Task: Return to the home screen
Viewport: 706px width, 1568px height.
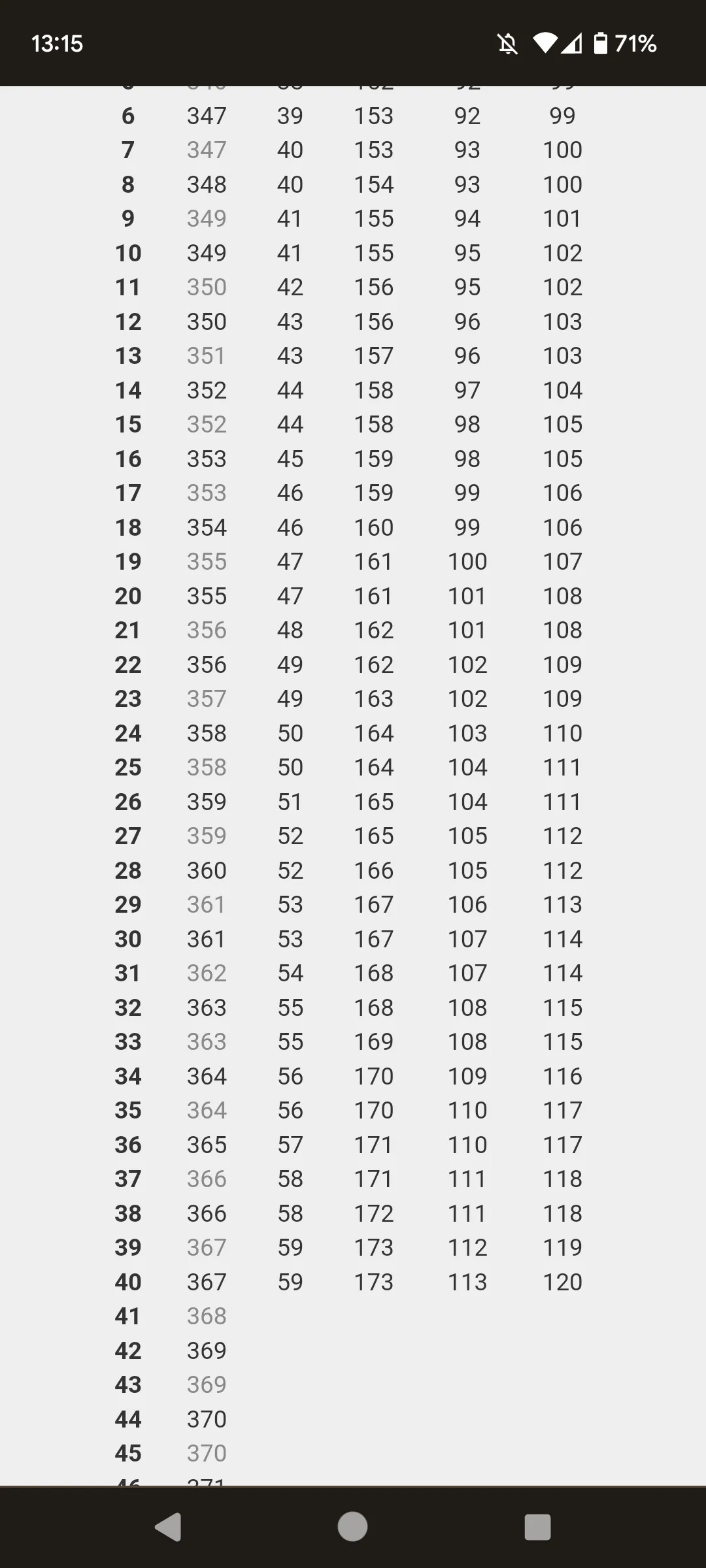Action: coord(352,1527)
